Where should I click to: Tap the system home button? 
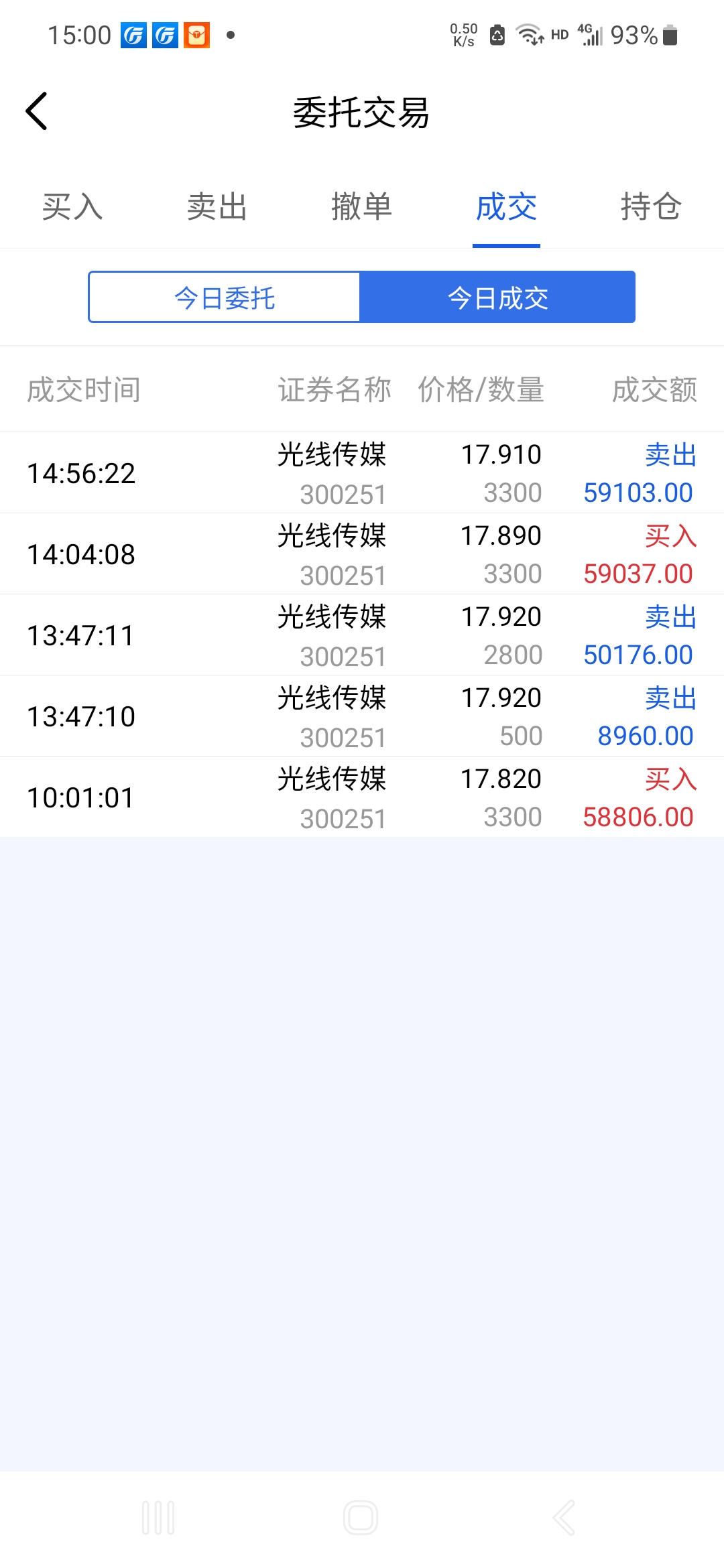pos(361,1518)
